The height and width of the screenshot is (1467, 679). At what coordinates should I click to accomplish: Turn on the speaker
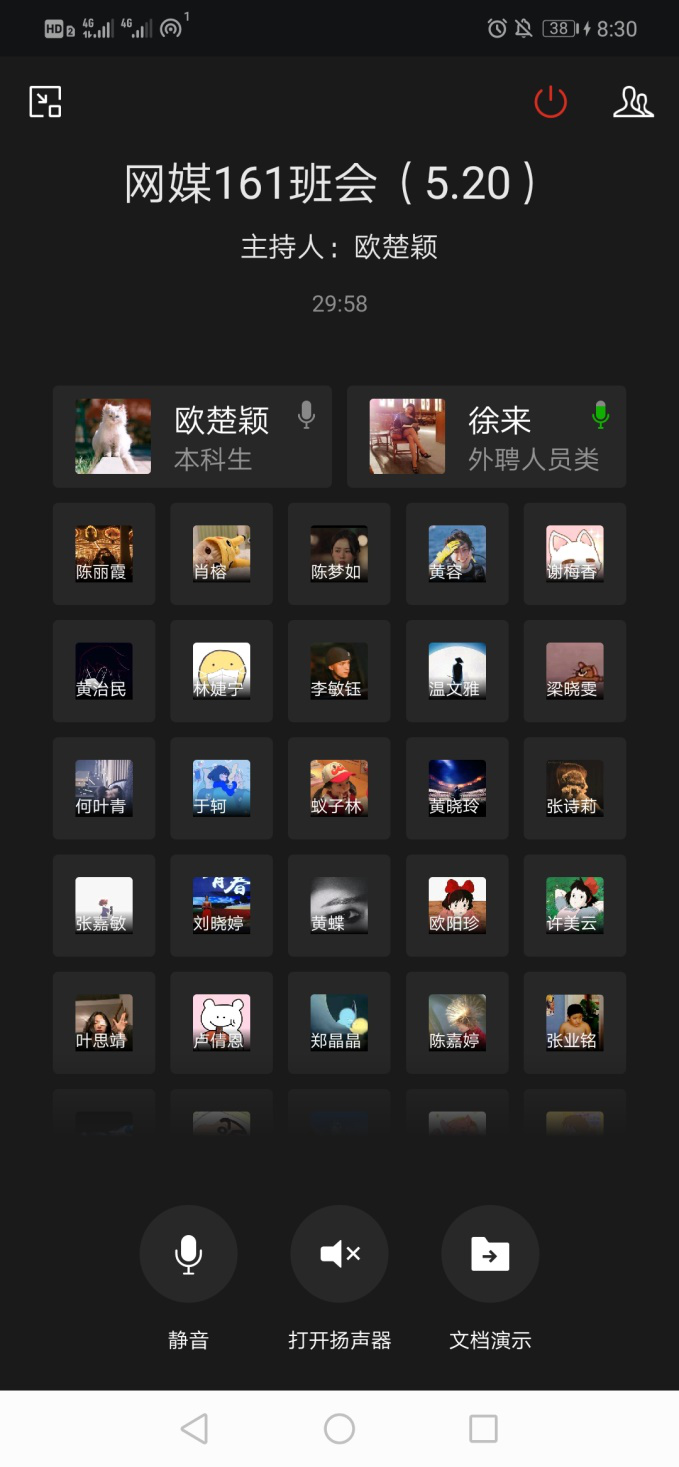(339, 1254)
